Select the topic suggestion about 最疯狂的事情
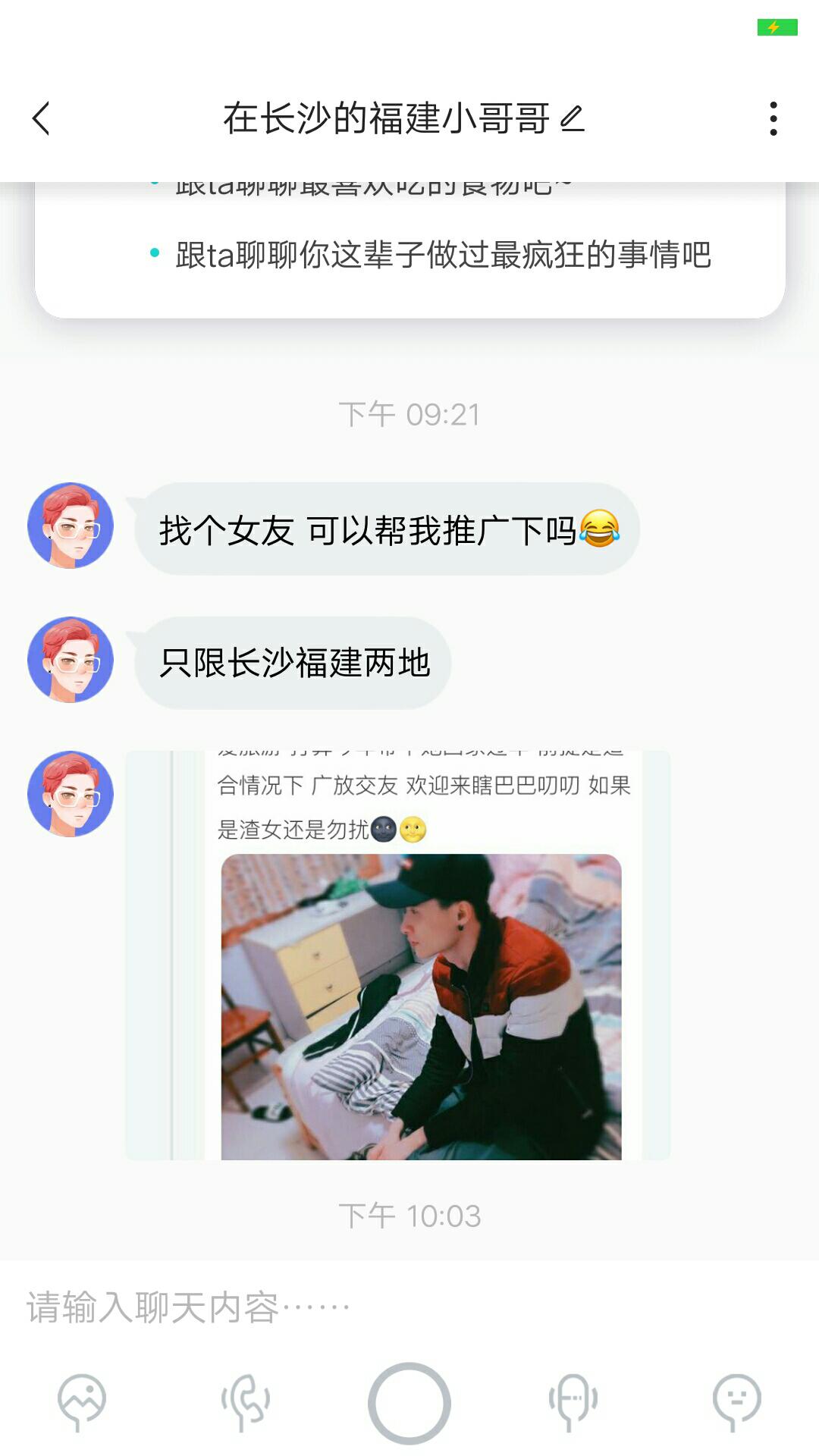 (x=443, y=255)
